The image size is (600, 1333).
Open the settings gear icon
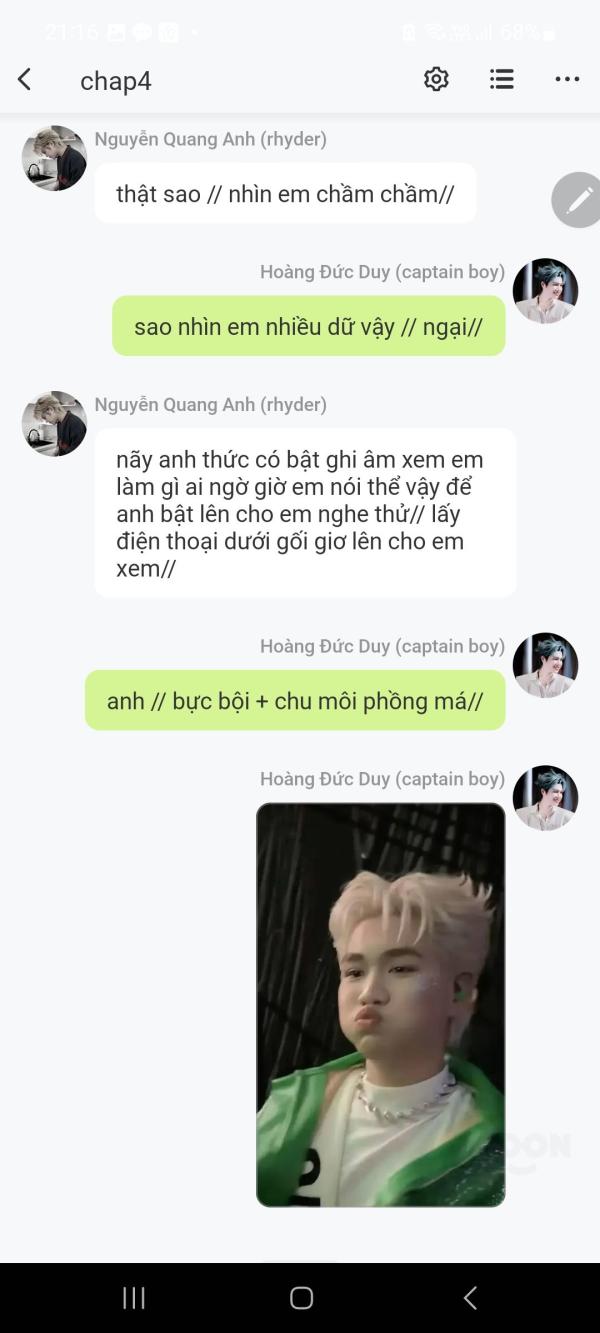click(436, 80)
